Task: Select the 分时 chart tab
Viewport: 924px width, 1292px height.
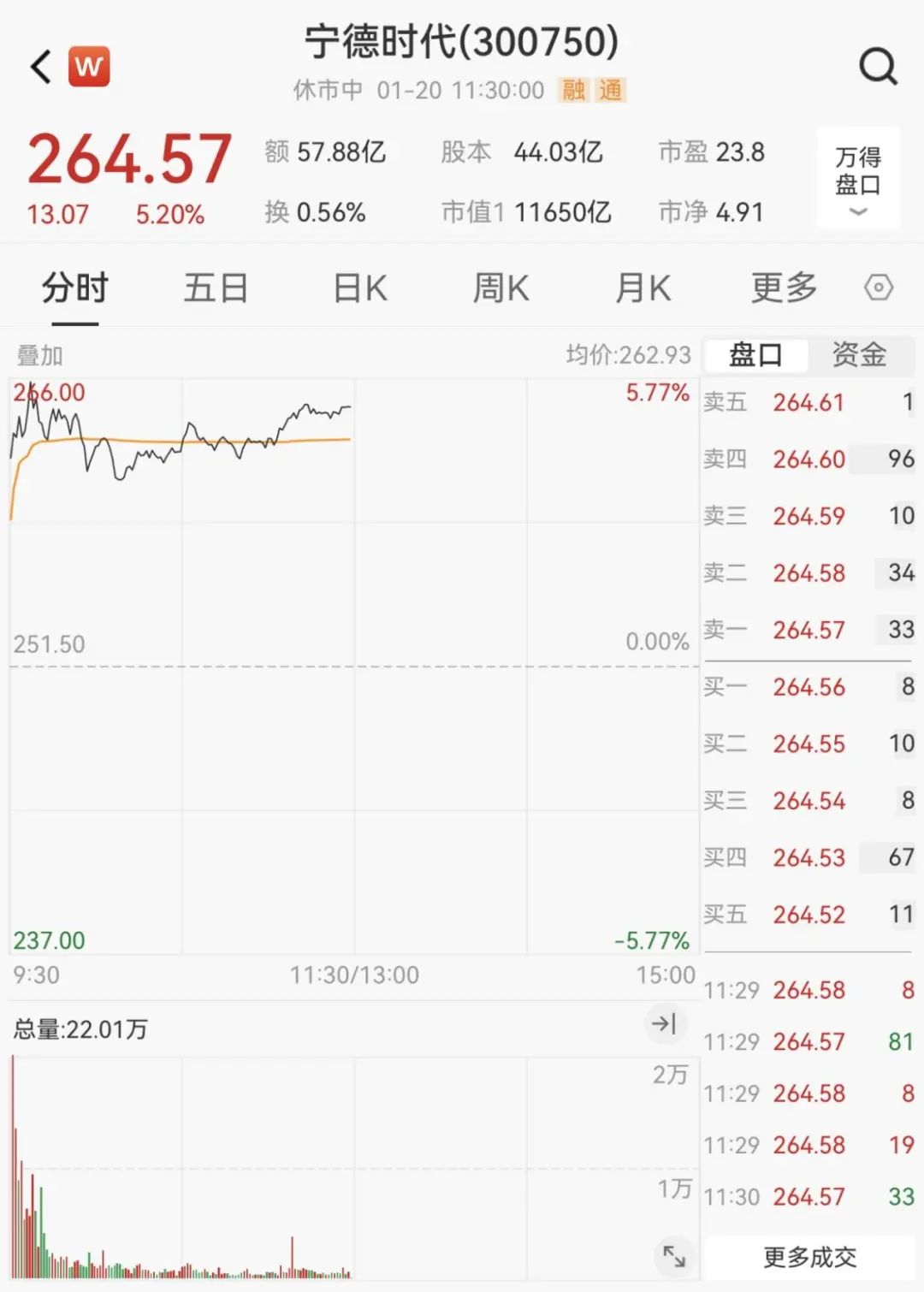Action: click(x=75, y=288)
